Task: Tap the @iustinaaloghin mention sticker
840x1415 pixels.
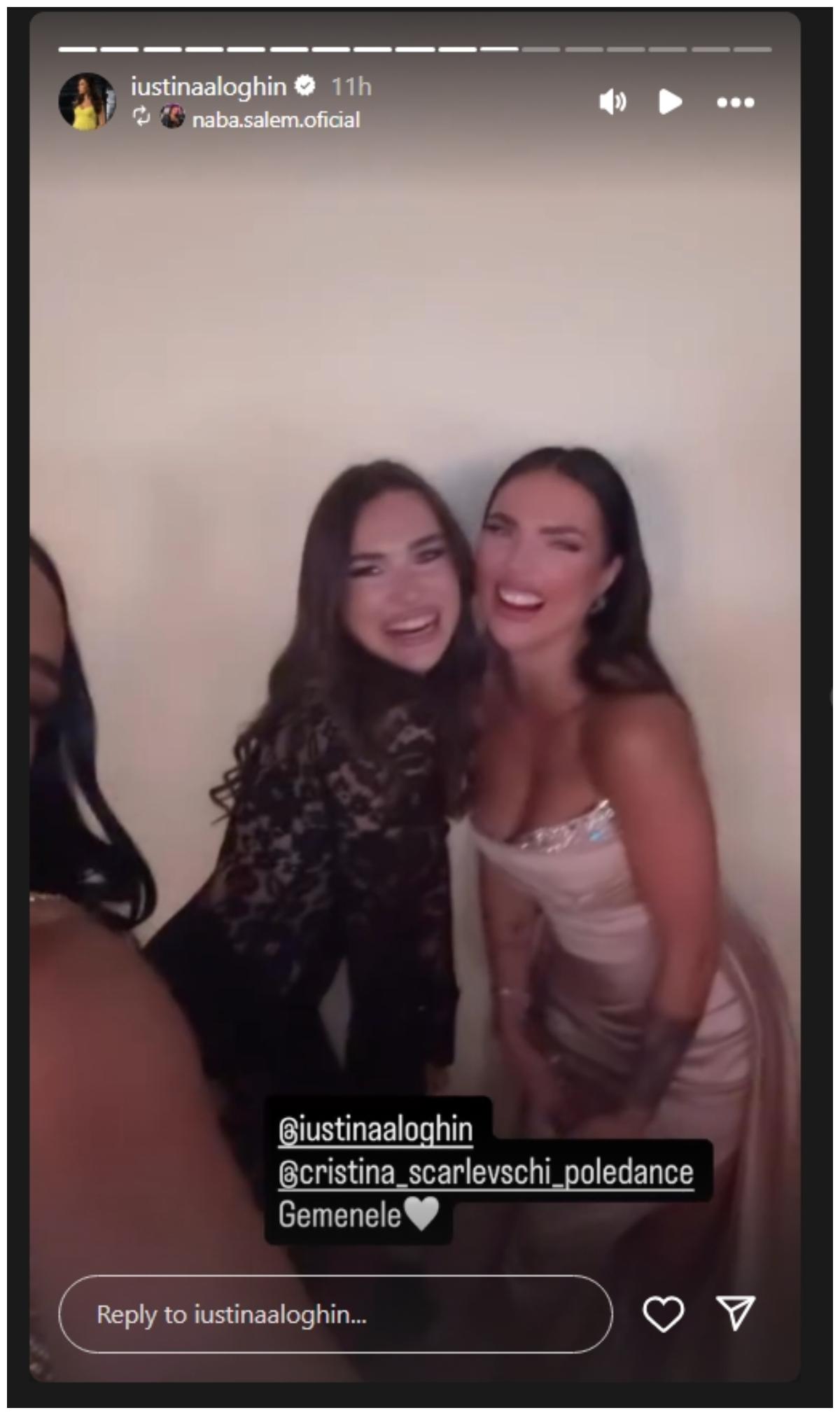Action: tap(376, 1130)
